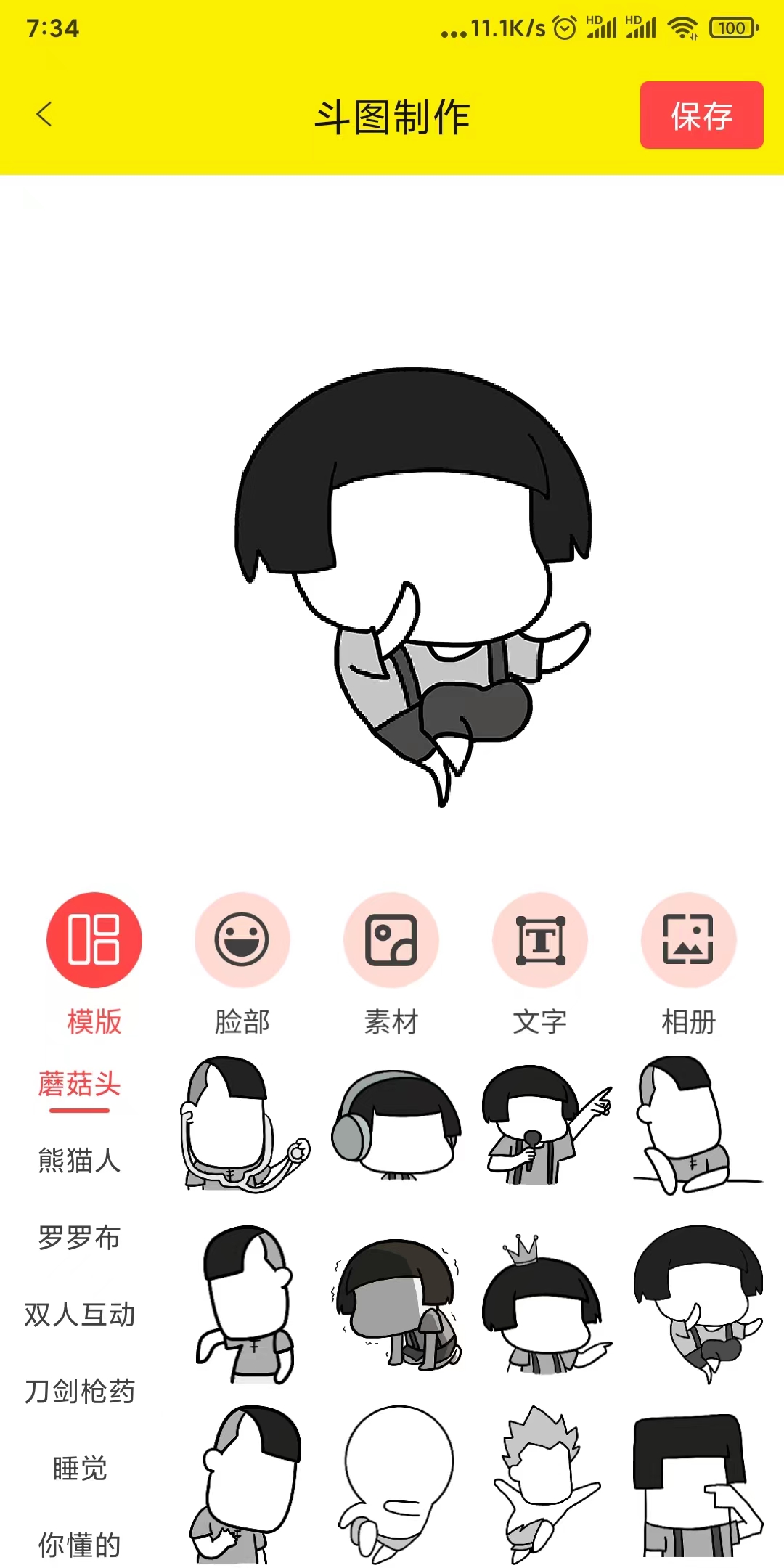
Task: Switch to the 刀剑枪药 category
Action: pyautogui.click(x=79, y=1391)
